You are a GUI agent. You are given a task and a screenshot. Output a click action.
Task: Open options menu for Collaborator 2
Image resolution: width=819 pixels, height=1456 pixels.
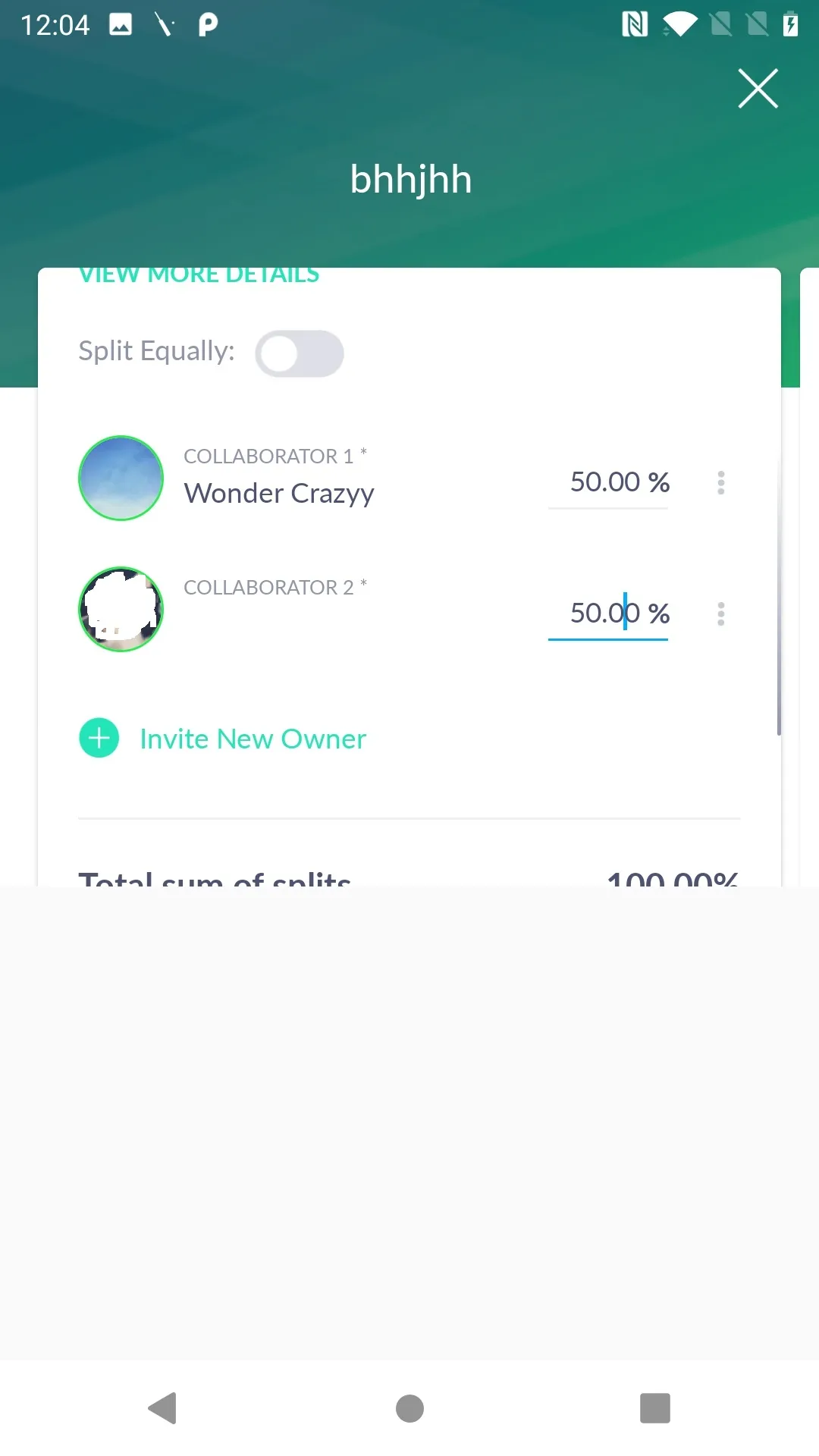[720, 614]
